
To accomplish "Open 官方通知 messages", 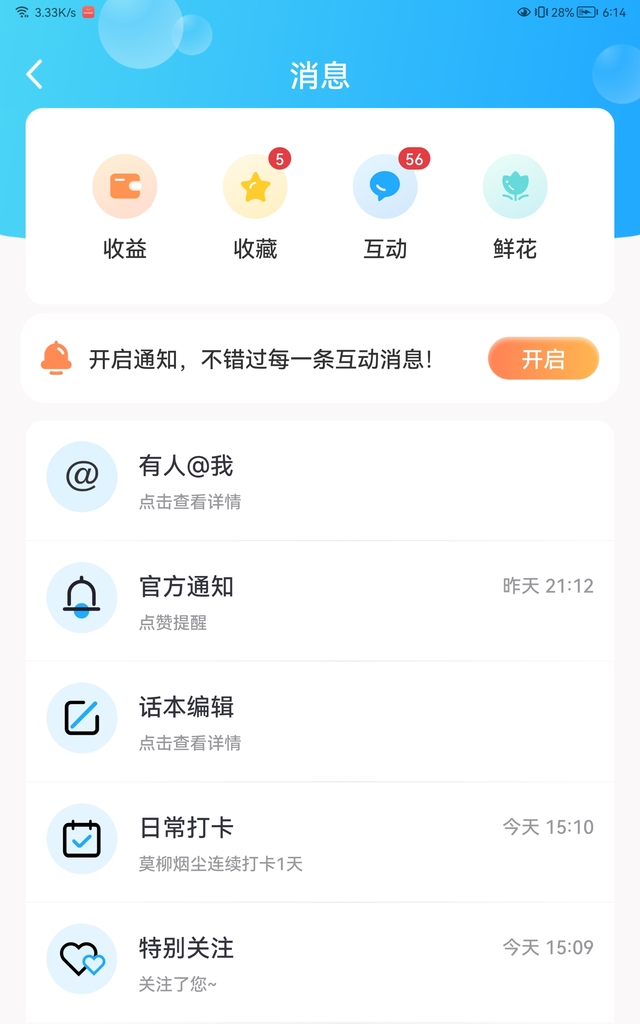I will (x=320, y=601).
